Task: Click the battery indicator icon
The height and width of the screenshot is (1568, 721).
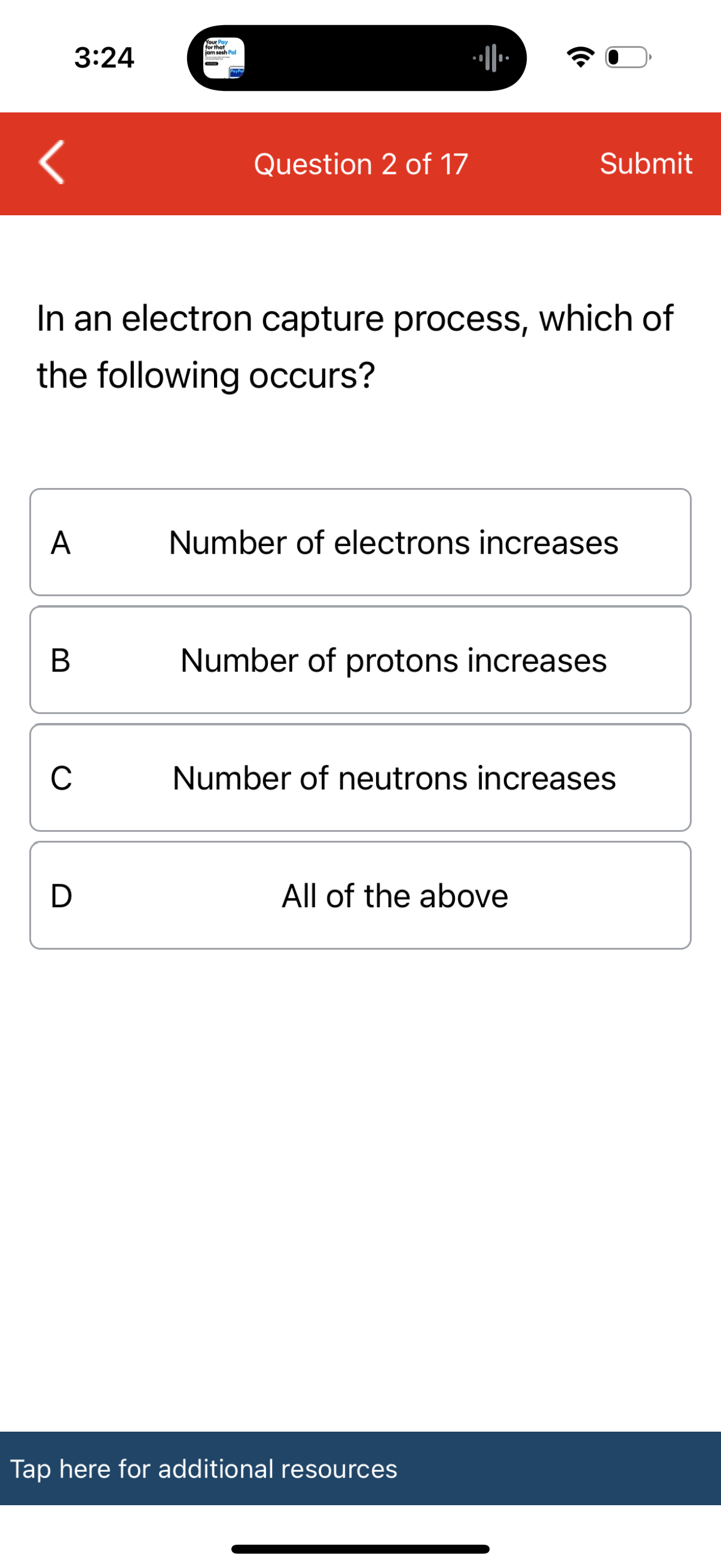Action: point(625,58)
